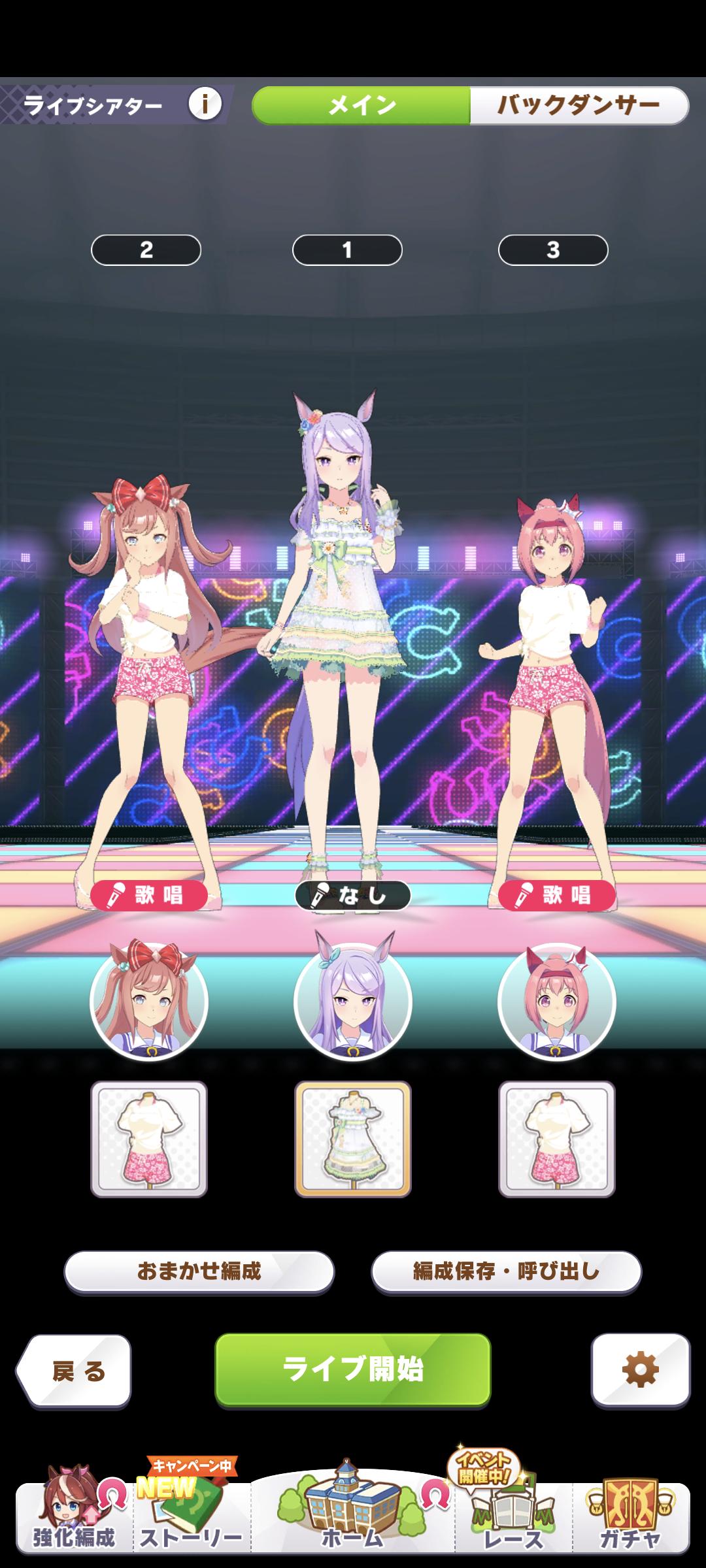Go back with the 戻る button

pos(75,1371)
